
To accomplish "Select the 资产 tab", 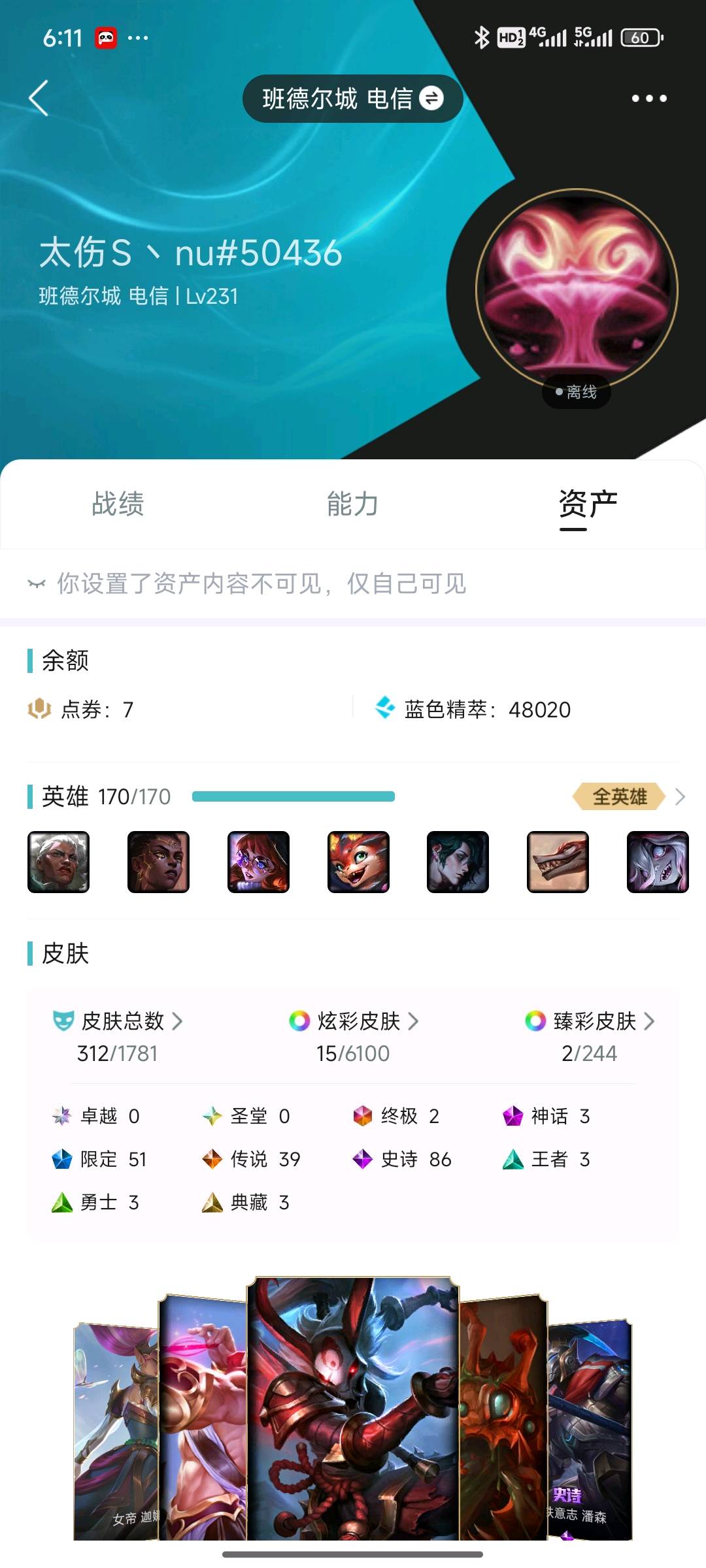I will tap(588, 504).
